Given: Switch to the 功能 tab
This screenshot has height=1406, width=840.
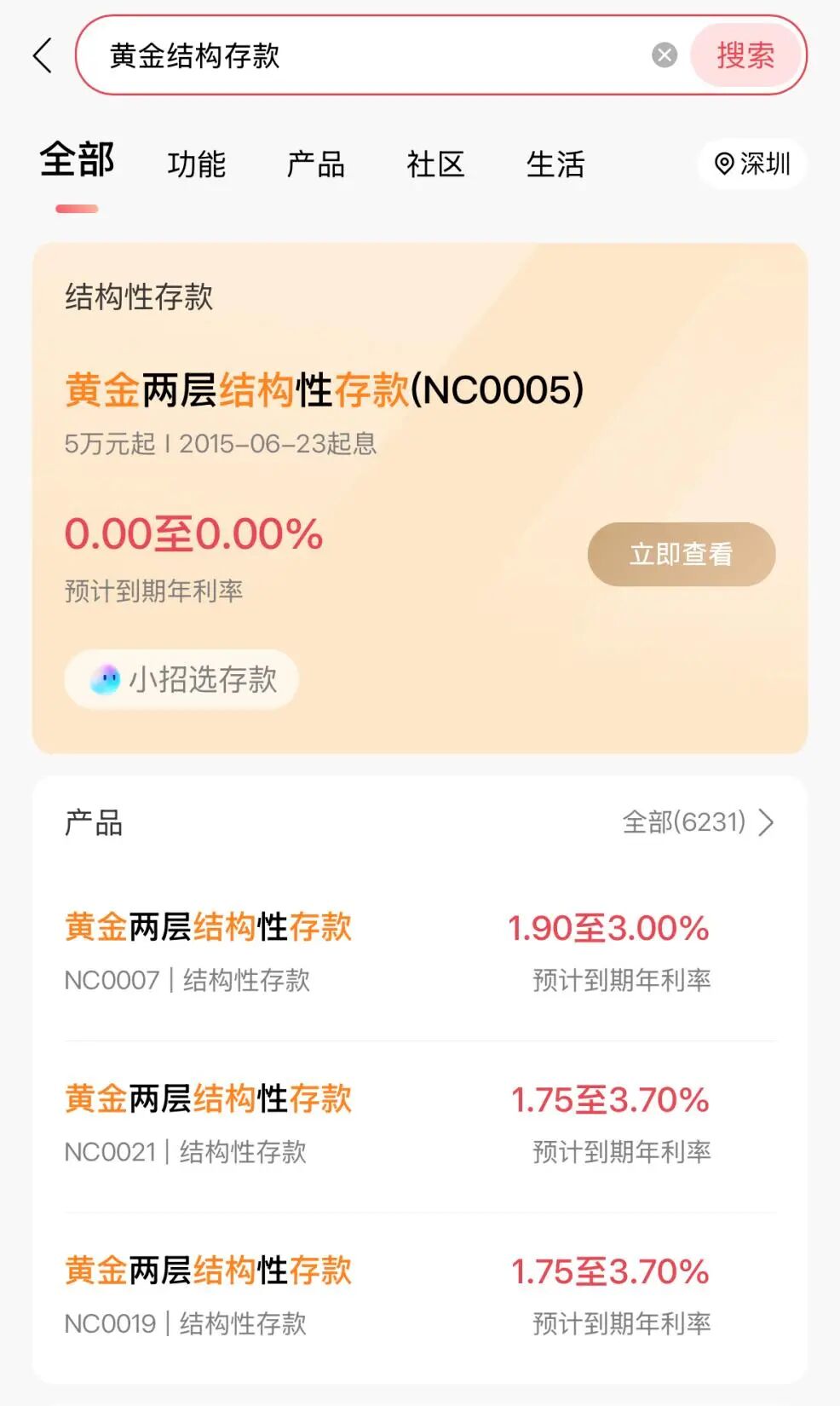Looking at the screenshot, I should pos(197,164).
